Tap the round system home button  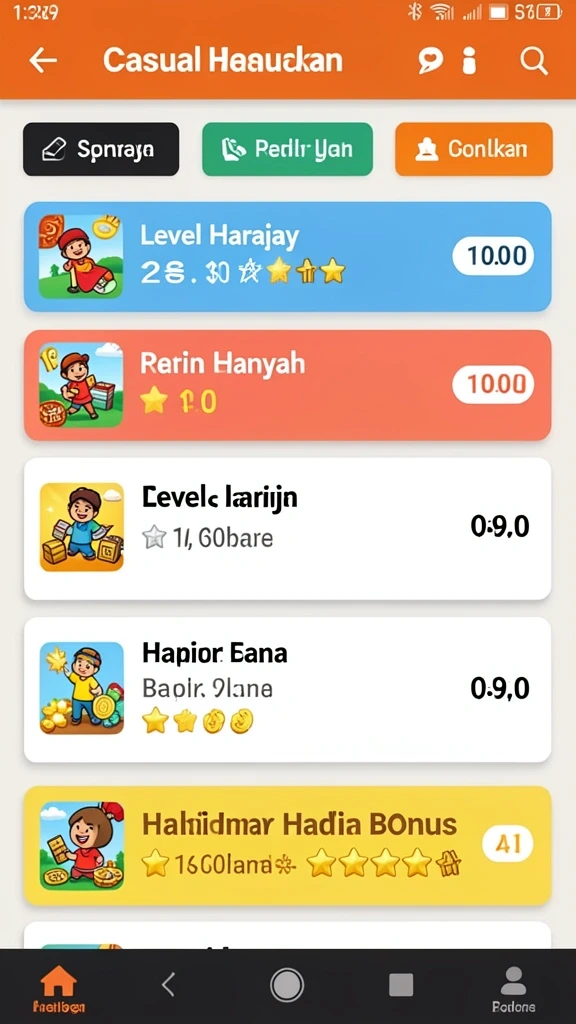(287, 984)
